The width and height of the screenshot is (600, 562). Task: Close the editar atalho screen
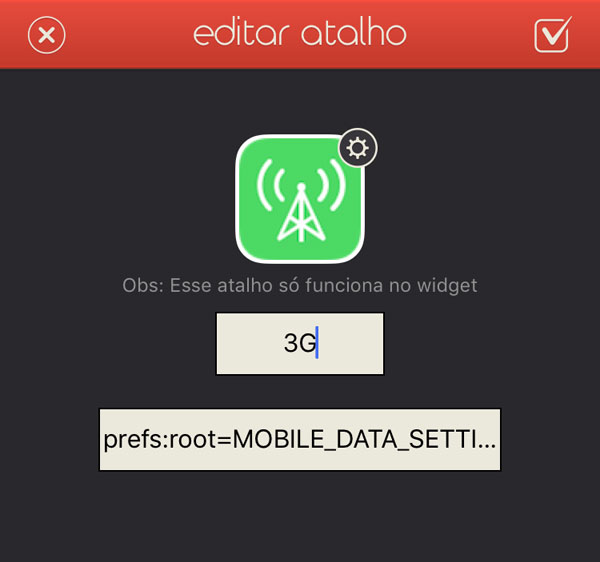coord(46,35)
